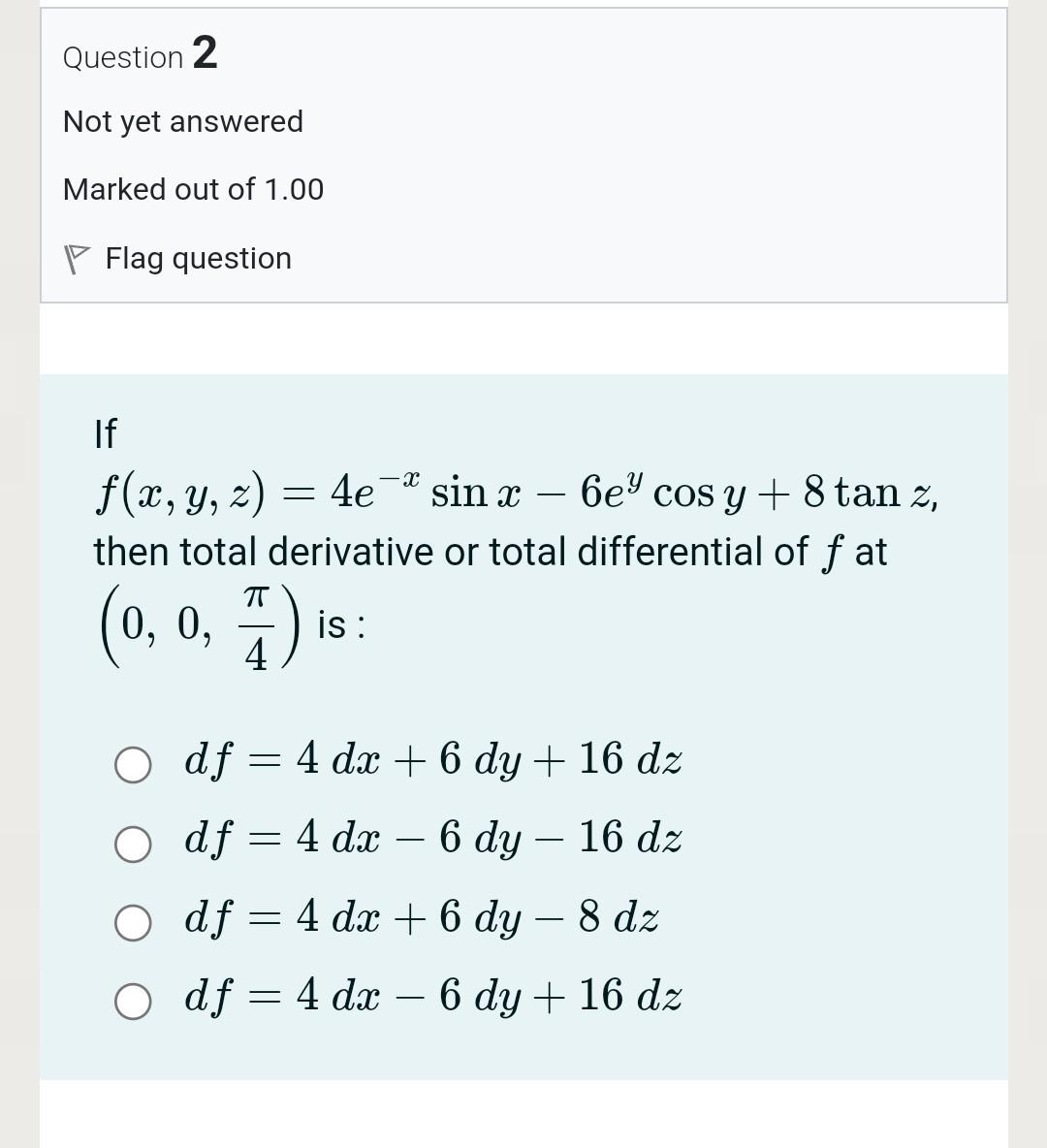This screenshot has width=1047, height=1148.
Task: Click the second answer option label text
Action: [432, 840]
